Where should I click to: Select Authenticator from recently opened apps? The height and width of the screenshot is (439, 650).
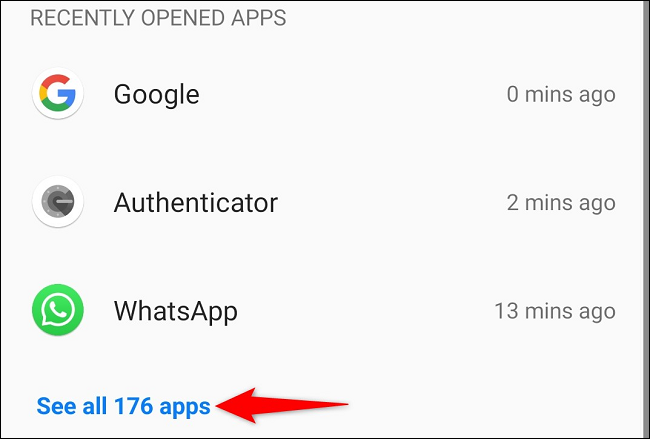tap(195, 203)
